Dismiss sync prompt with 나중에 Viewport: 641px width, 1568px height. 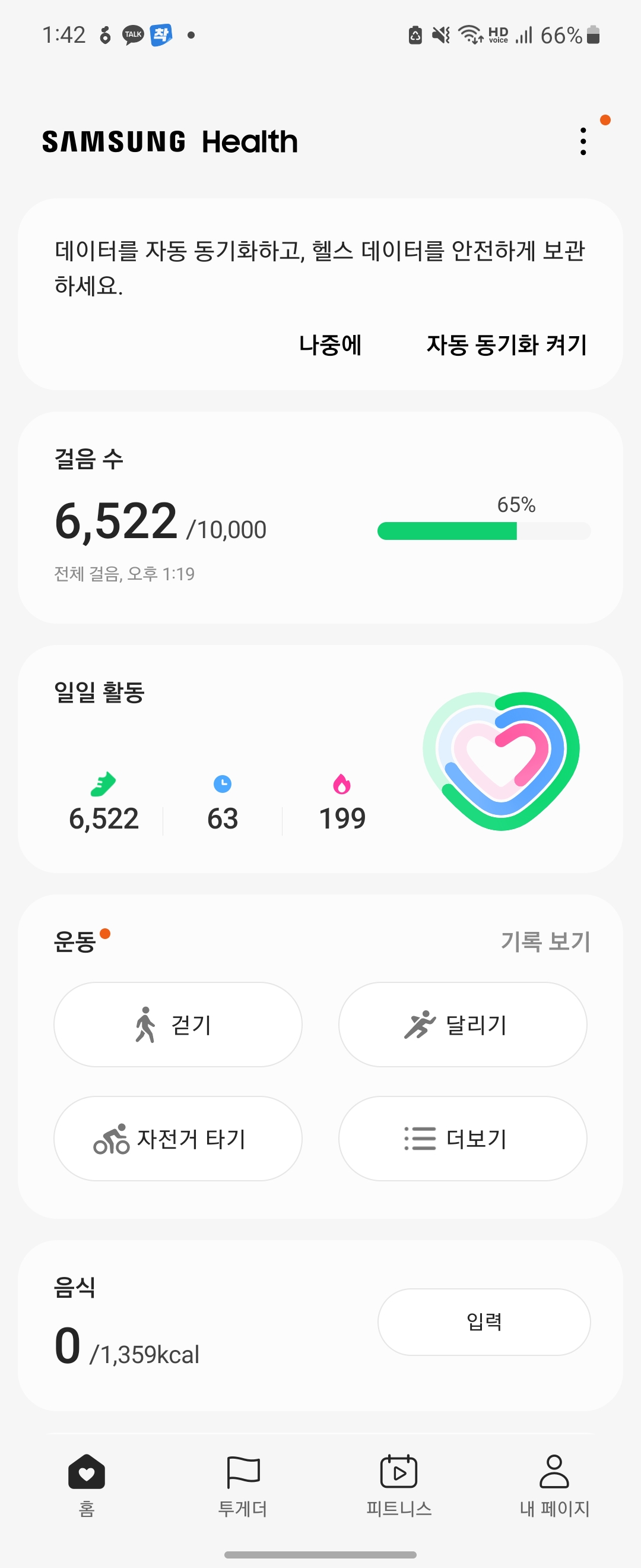pyautogui.click(x=330, y=345)
